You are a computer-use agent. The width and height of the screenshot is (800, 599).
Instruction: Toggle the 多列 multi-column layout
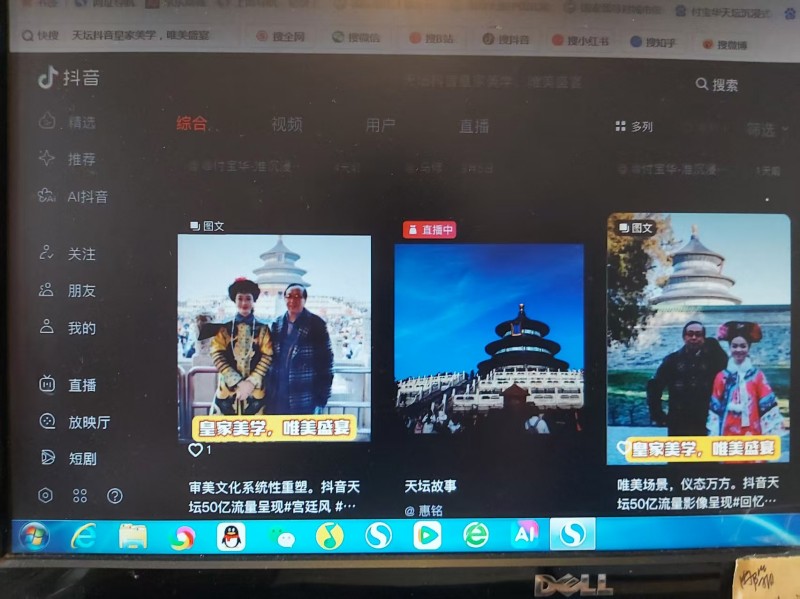pyautogui.click(x=634, y=127)
